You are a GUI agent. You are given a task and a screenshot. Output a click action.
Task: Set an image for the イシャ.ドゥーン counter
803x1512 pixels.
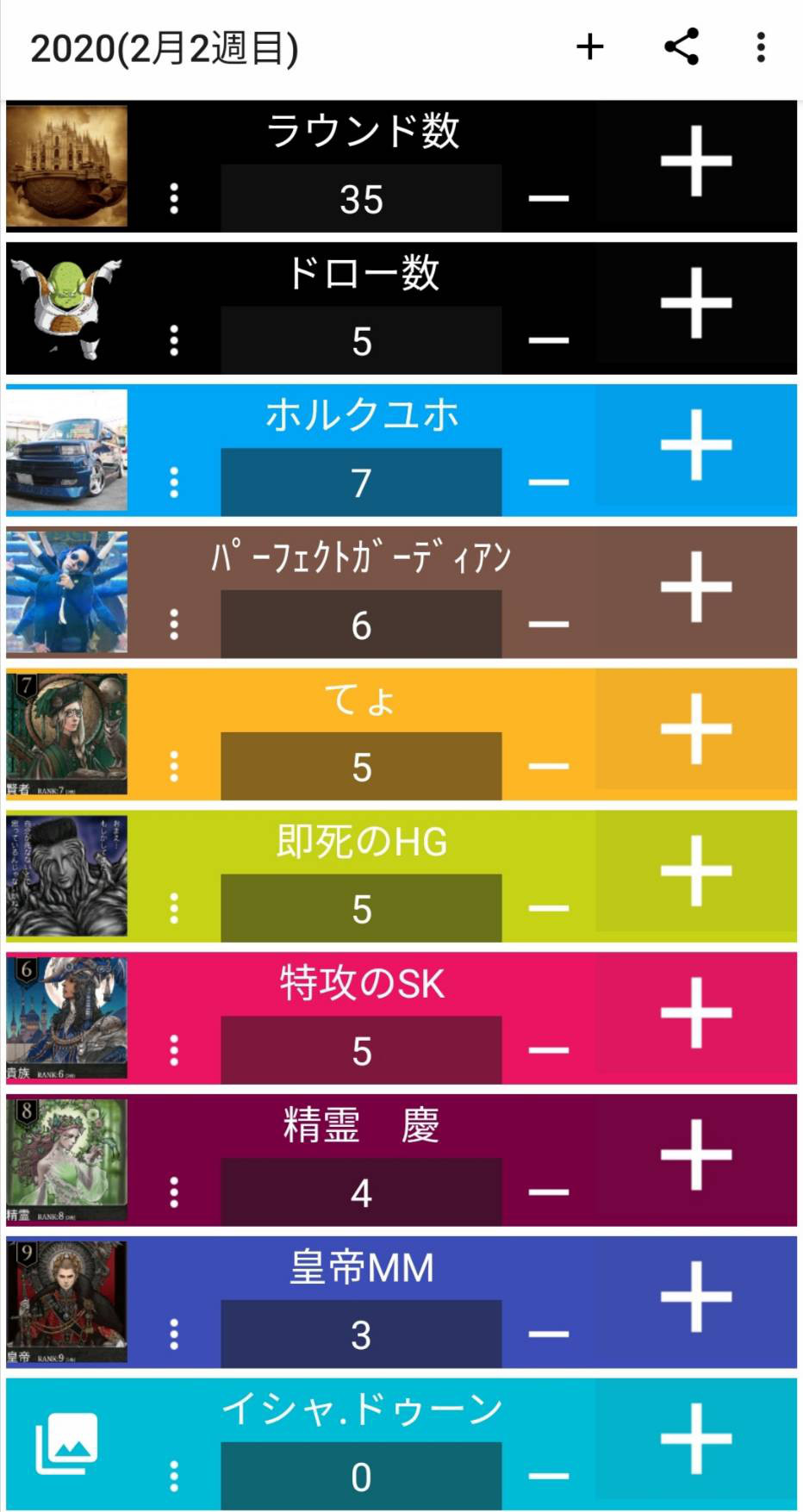(x=66, y=1443)
